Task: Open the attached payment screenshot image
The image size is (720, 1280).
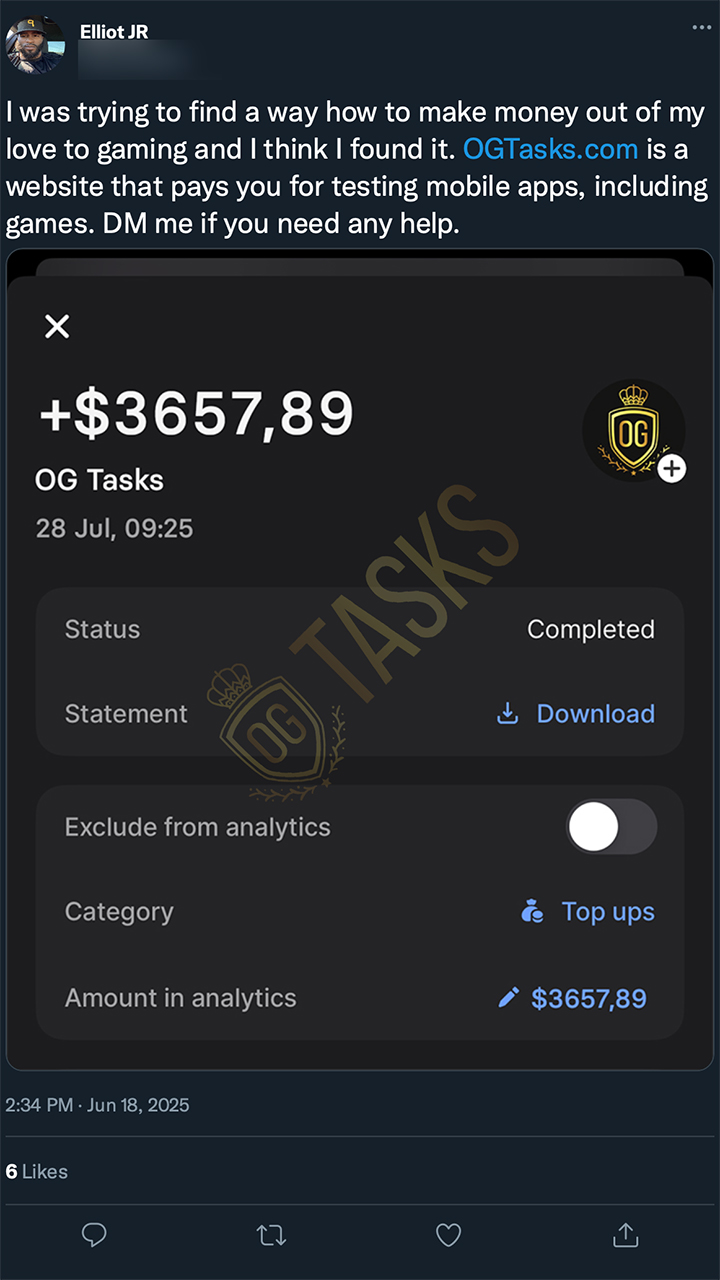Action: (x=360, y=659)
